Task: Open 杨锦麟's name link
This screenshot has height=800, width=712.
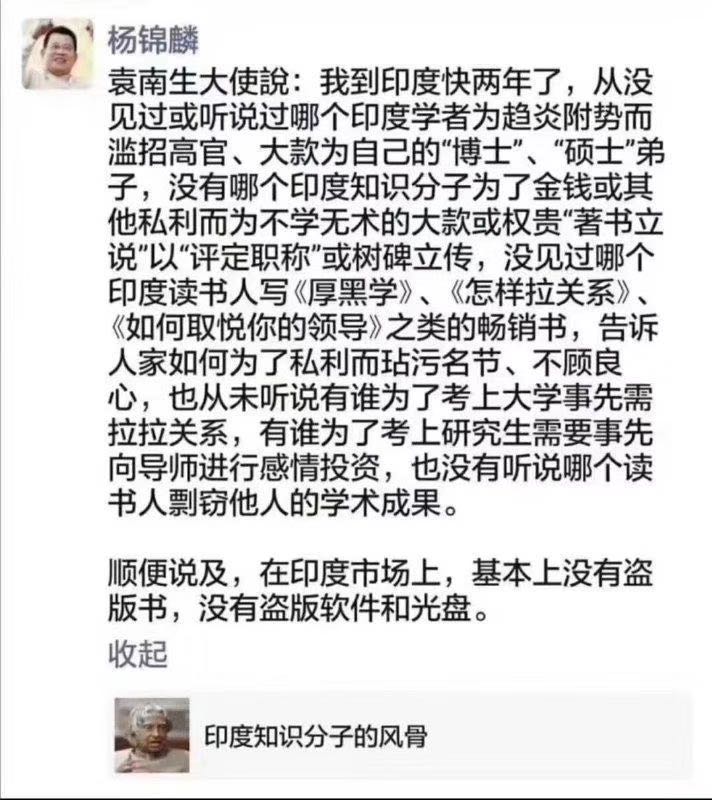Action: pyautogui.click(x=153, y=40)
